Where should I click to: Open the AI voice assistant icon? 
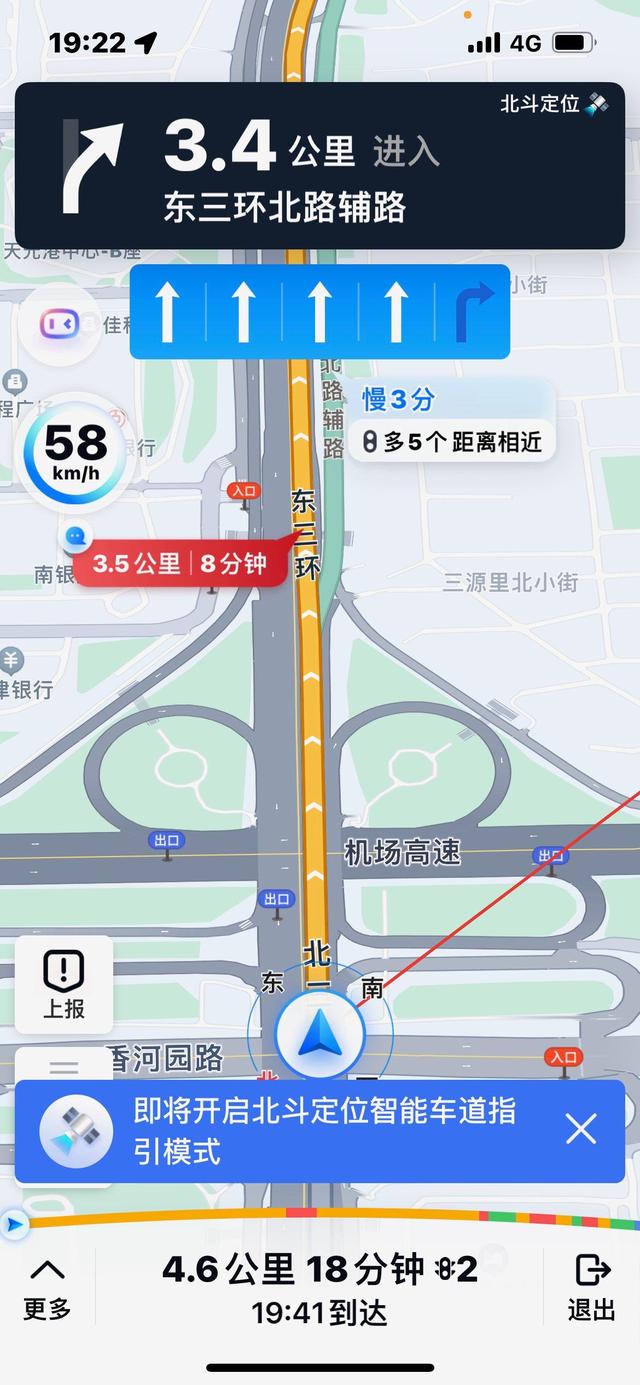(x=59, y=324)
